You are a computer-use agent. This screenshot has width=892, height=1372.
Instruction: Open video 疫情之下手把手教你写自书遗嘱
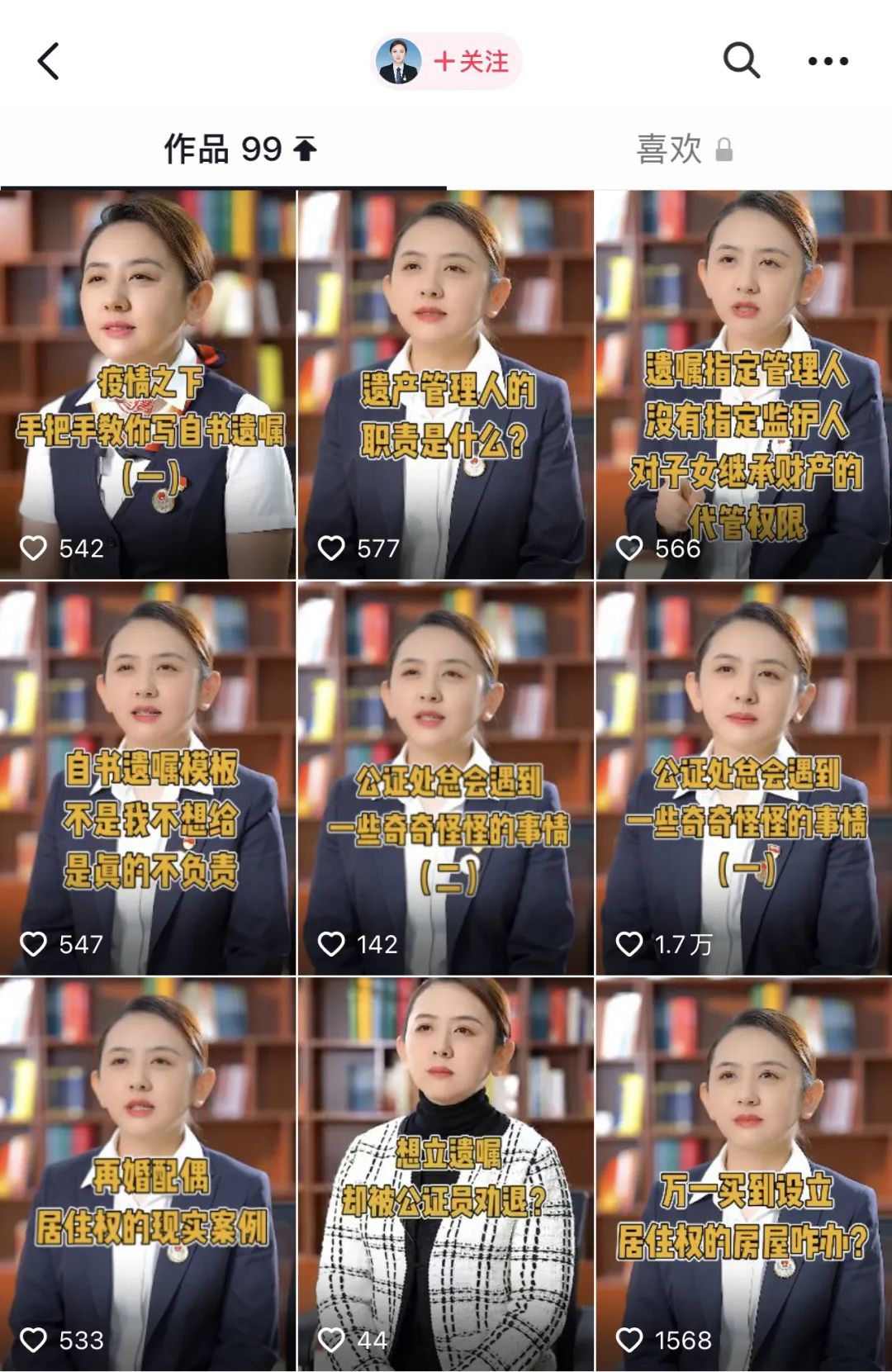click(148, 384)
